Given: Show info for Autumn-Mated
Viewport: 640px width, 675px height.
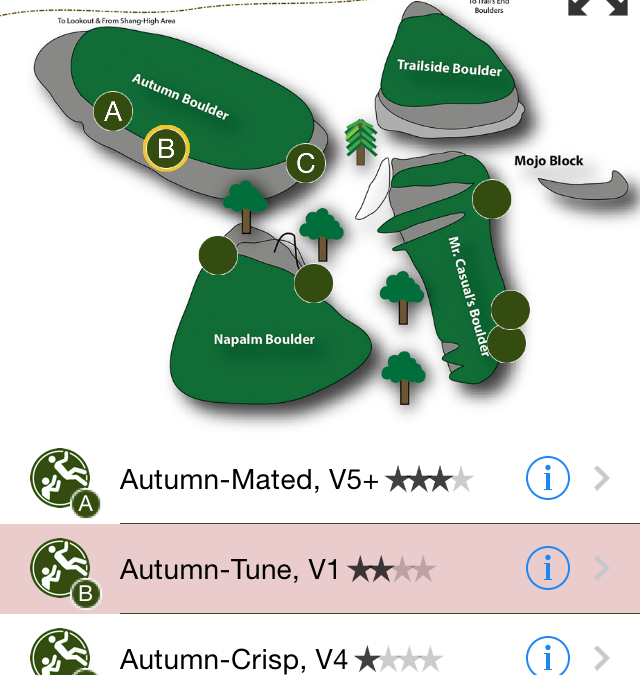Looking at the screenshot, I should (547, 480).
